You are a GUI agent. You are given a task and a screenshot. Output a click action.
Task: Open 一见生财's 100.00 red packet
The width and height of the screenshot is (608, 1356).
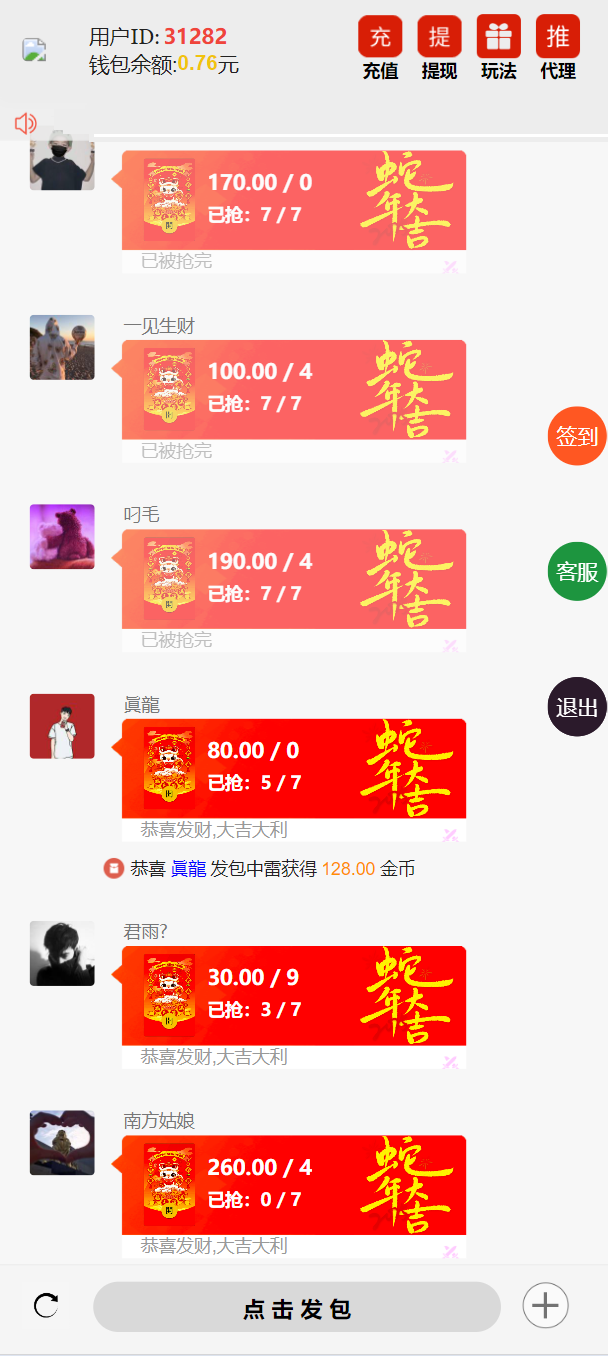[293, 389]
